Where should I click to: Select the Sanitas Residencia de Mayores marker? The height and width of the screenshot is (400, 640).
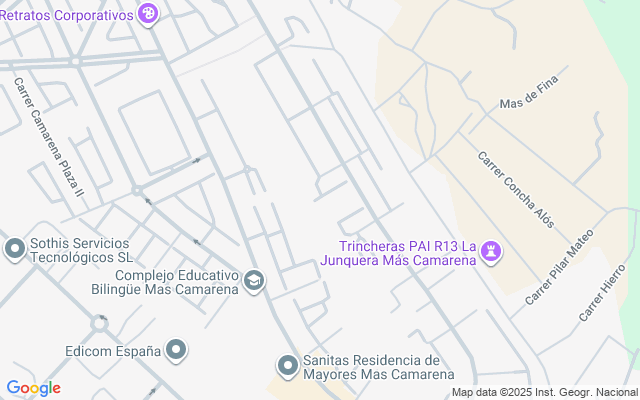[288, 367]
